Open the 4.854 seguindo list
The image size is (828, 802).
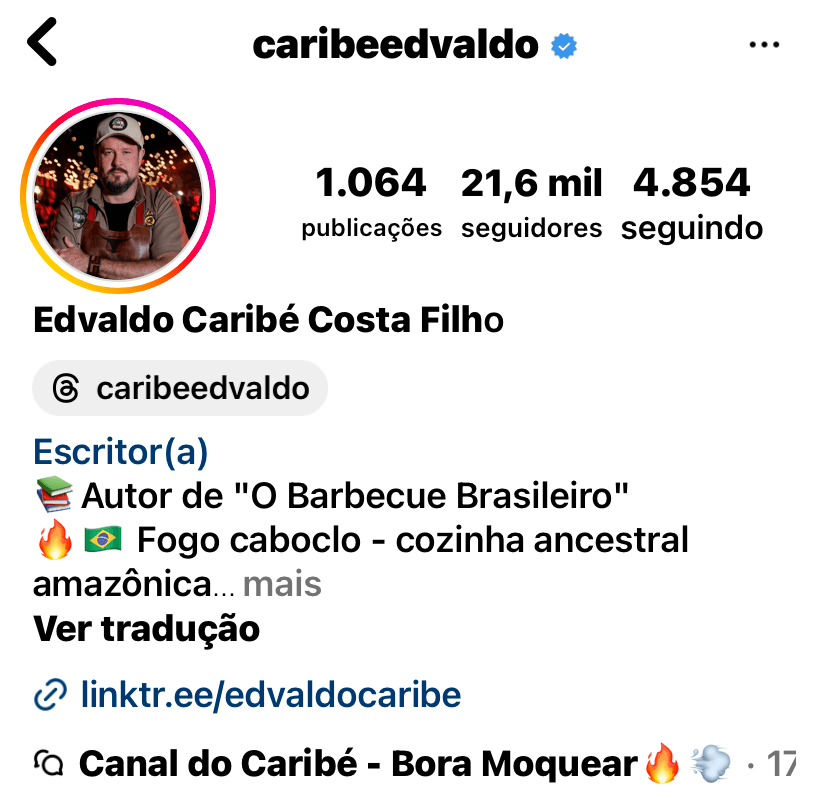pos(691,201)
